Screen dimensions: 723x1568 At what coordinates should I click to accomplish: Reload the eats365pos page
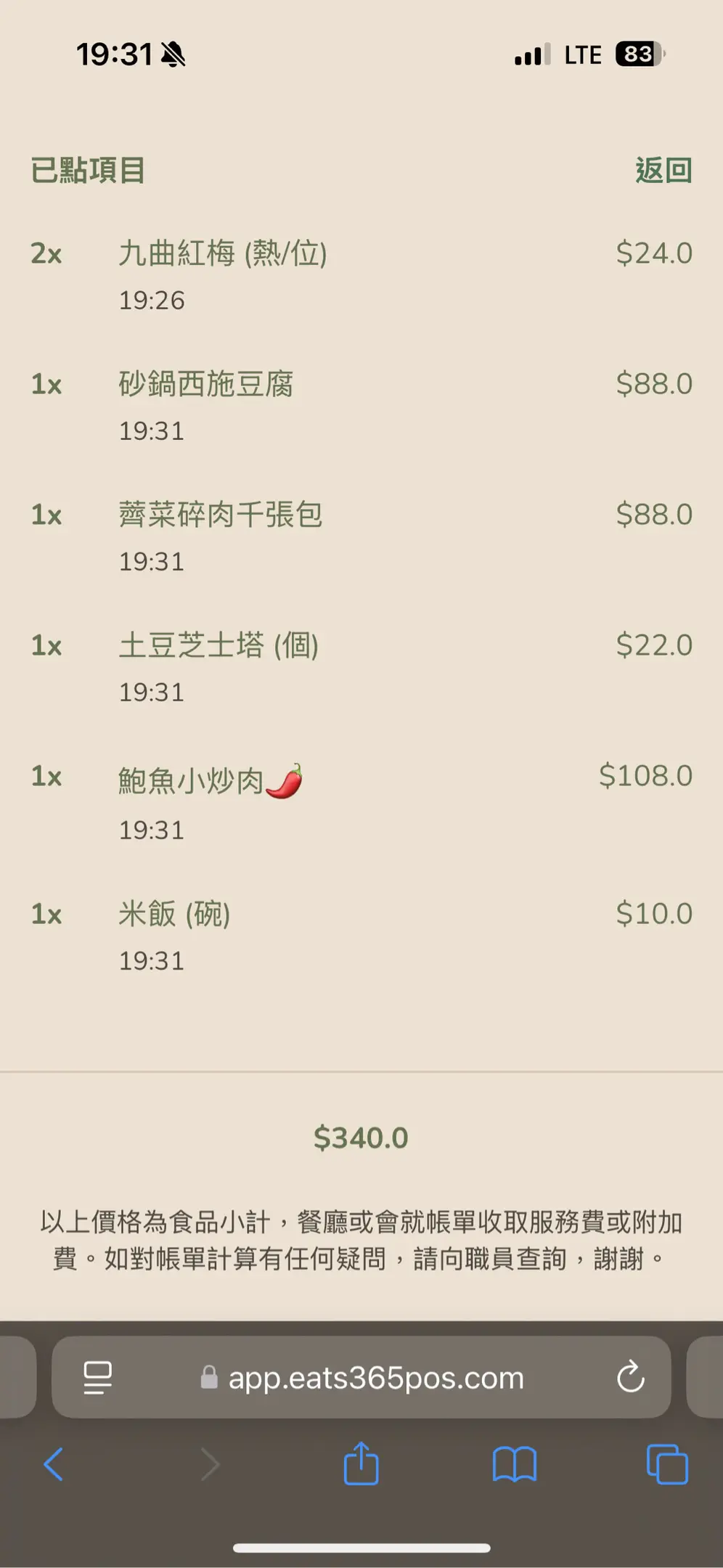pyautogui.click(x=630, y=1376)
